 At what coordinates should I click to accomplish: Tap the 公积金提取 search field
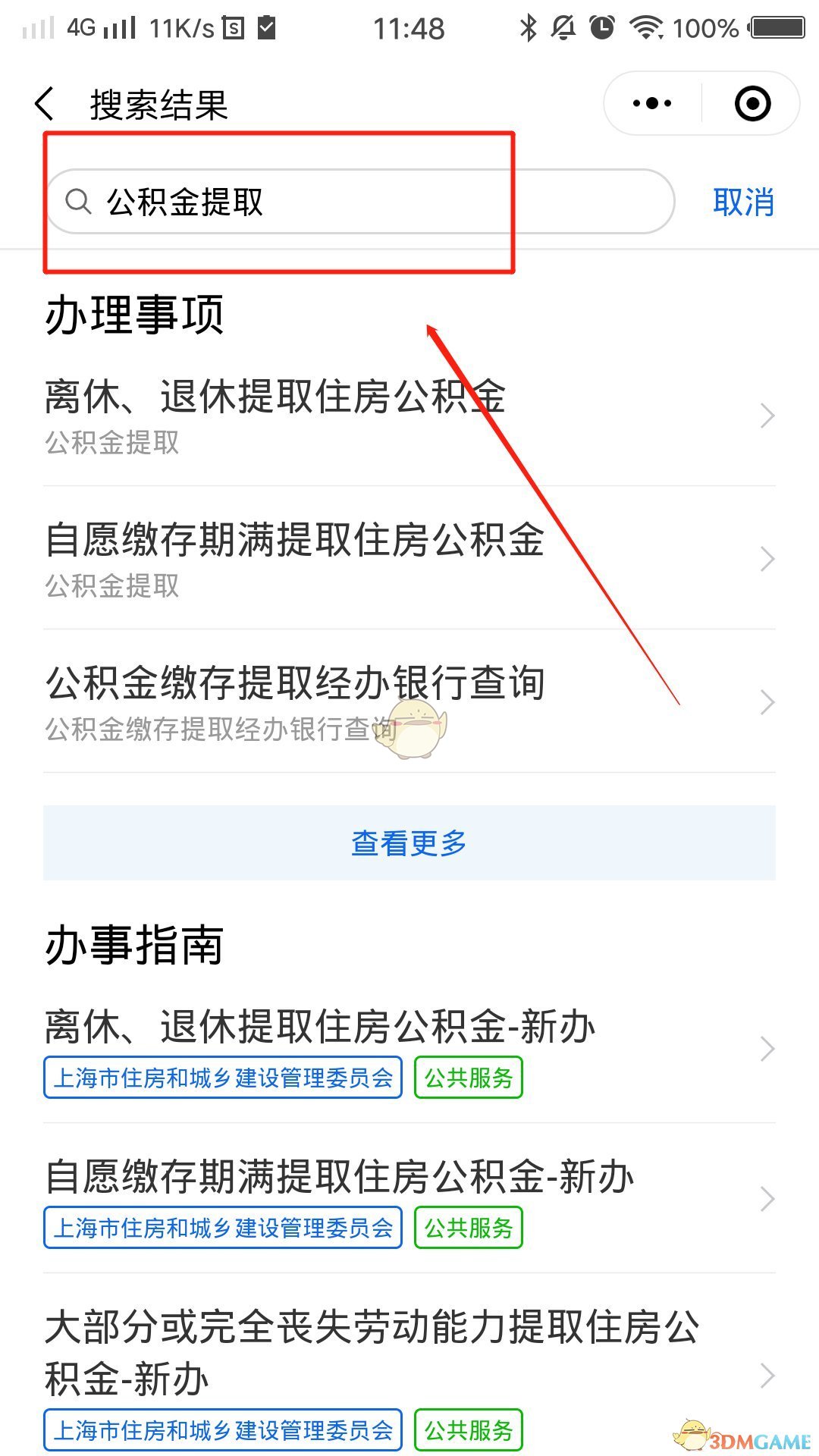coord(360,202)
